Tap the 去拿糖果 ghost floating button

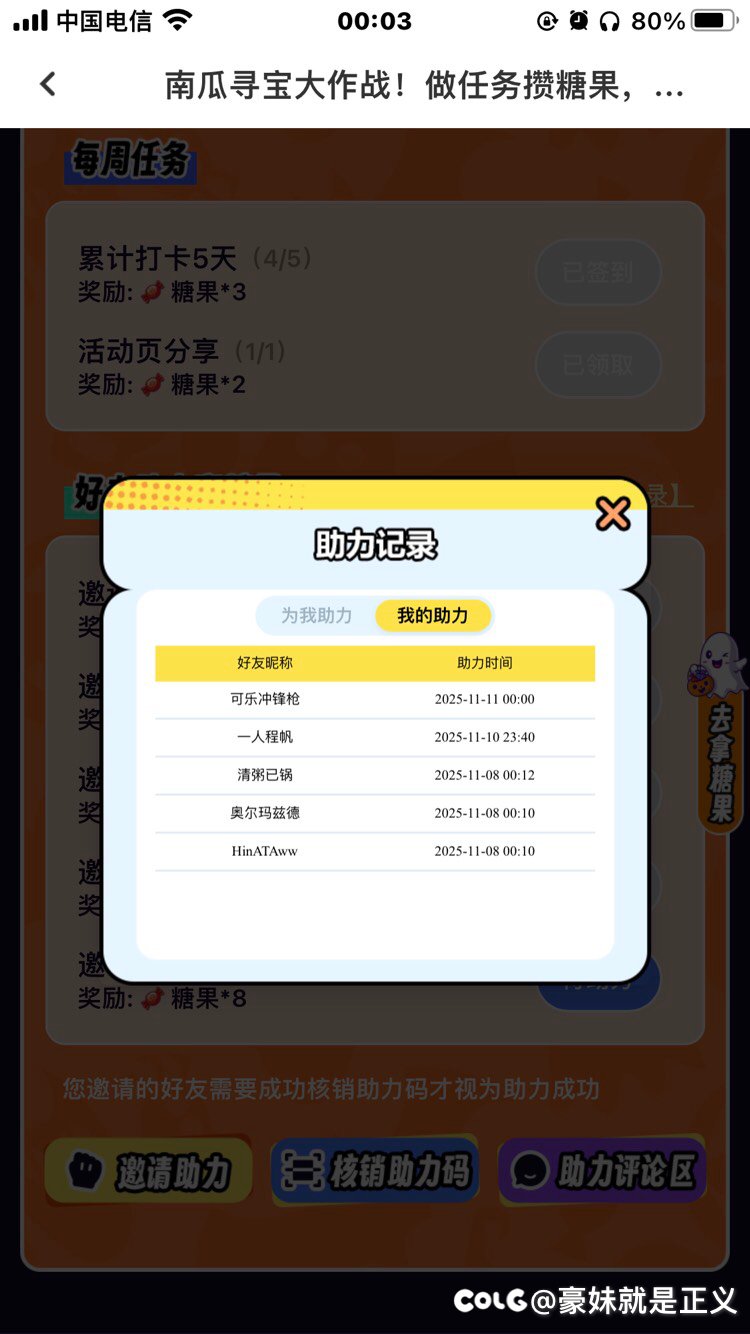pyautogui.click(x=722, y=732)
